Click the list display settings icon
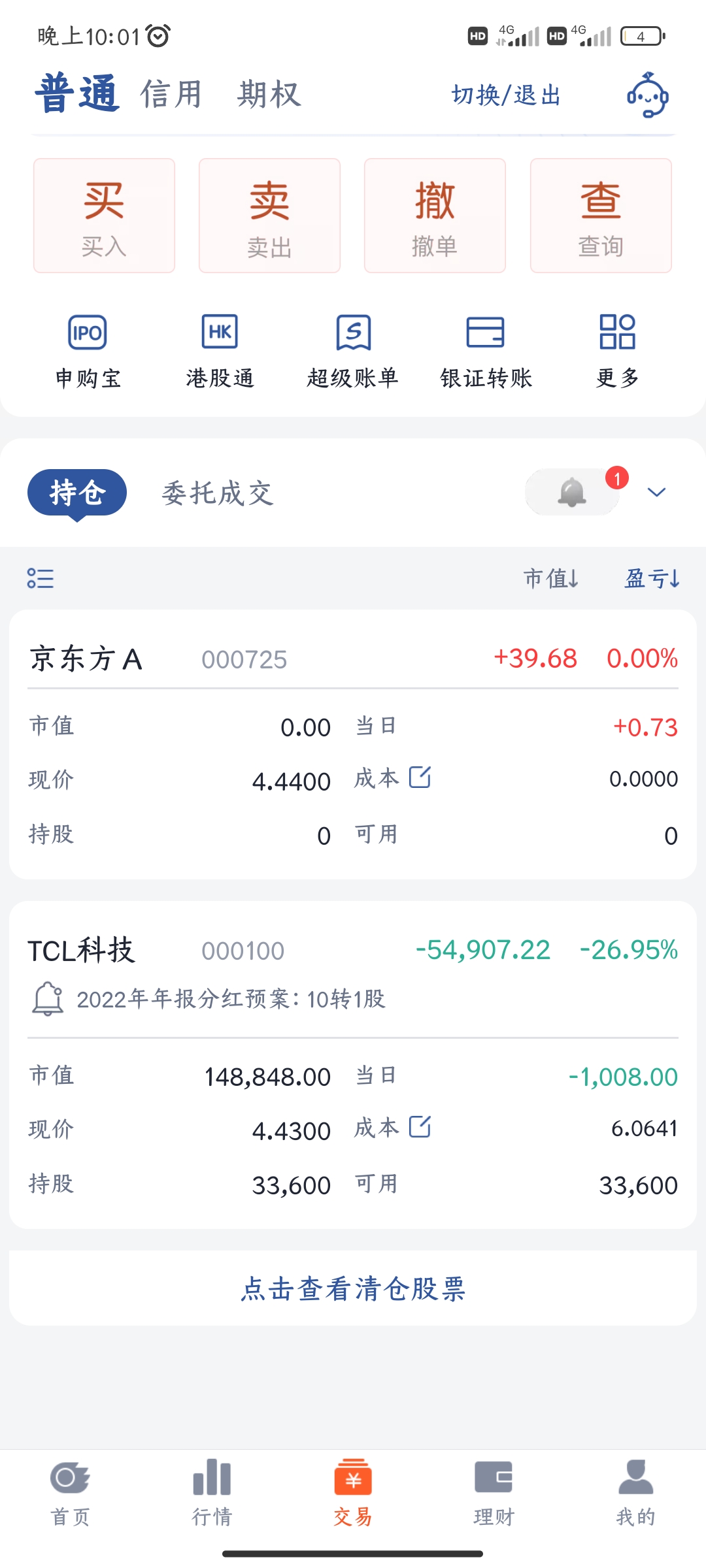The width and height of the screenshot is (706, 1568). [41, 579]
